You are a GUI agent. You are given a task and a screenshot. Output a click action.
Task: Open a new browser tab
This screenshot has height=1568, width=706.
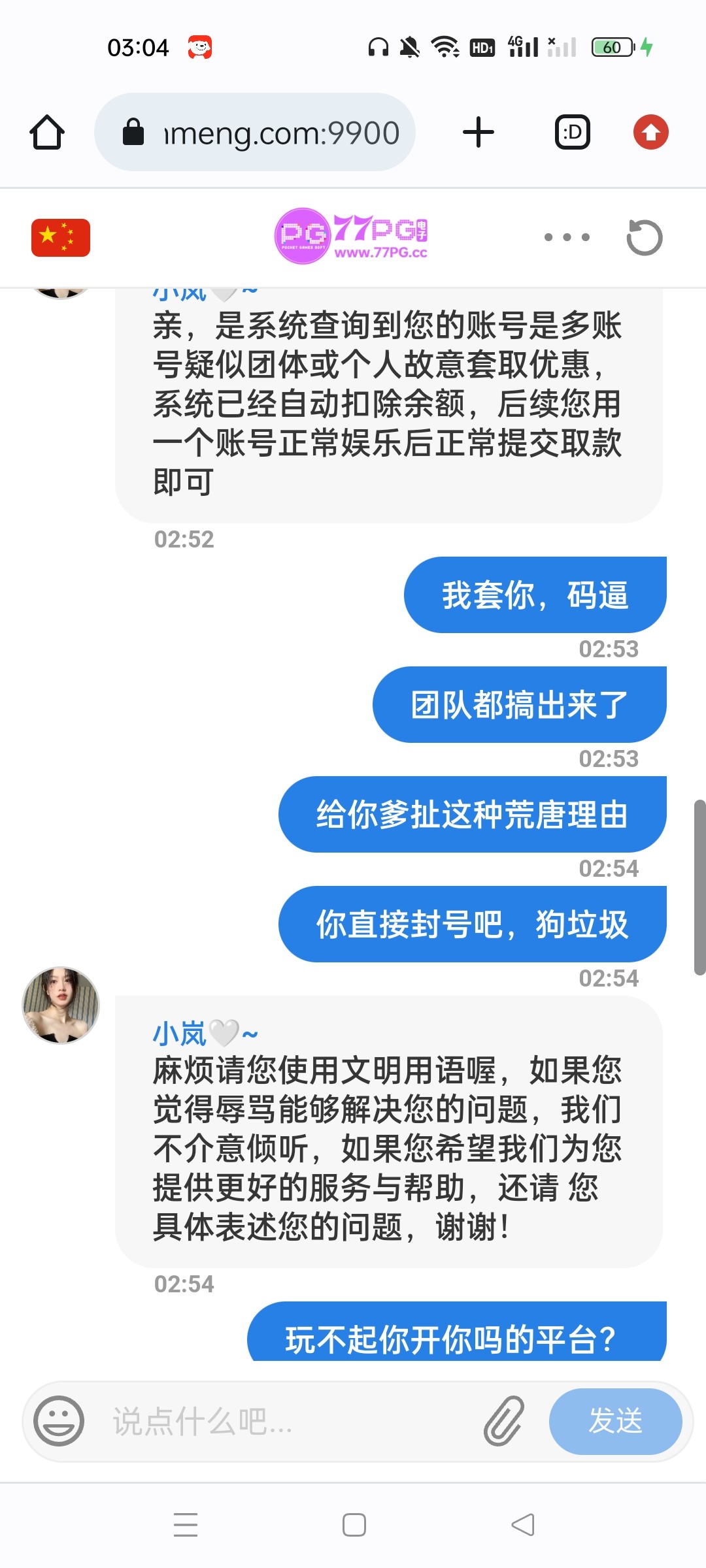click(478, 133)
